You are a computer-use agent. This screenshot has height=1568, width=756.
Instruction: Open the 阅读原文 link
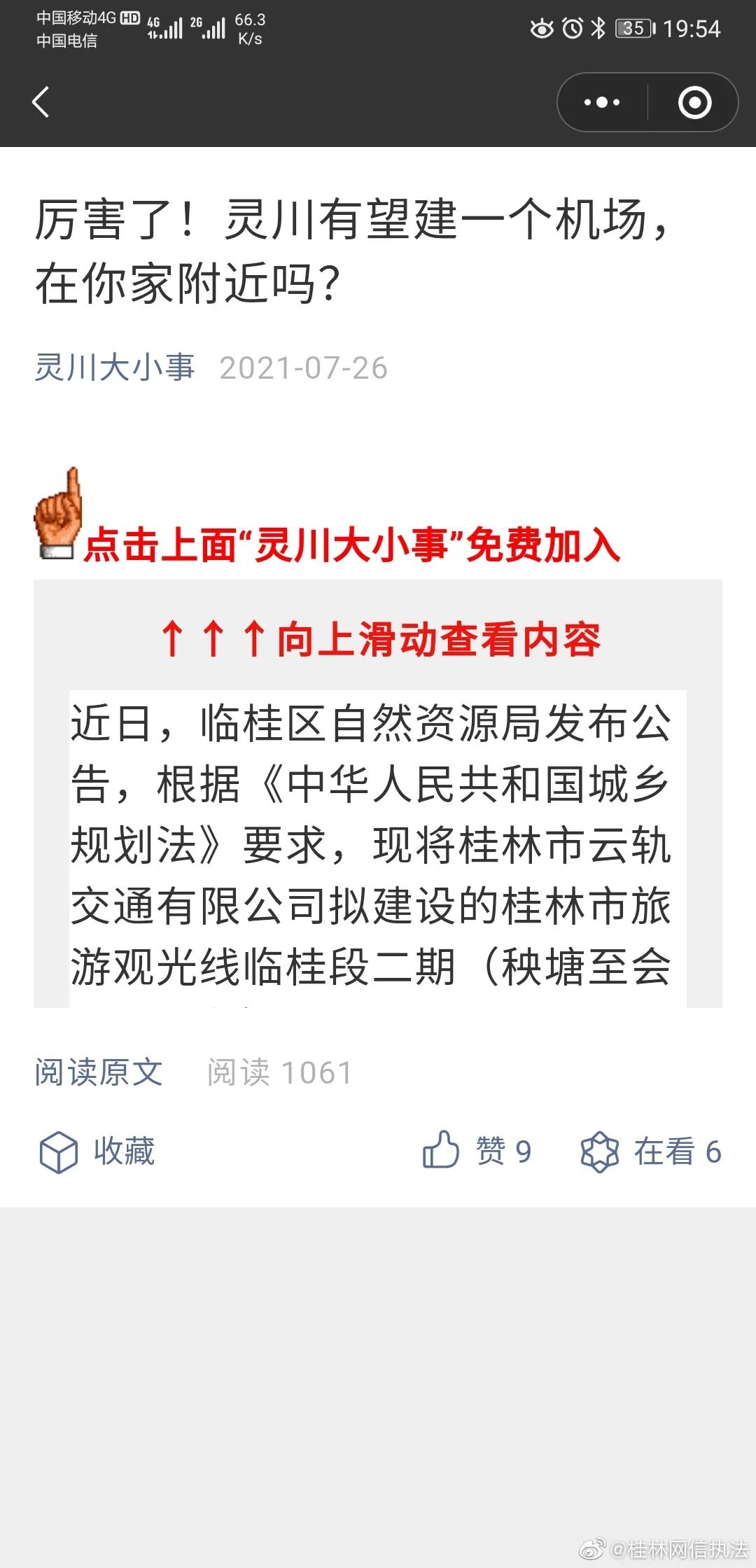(99, 1072)
